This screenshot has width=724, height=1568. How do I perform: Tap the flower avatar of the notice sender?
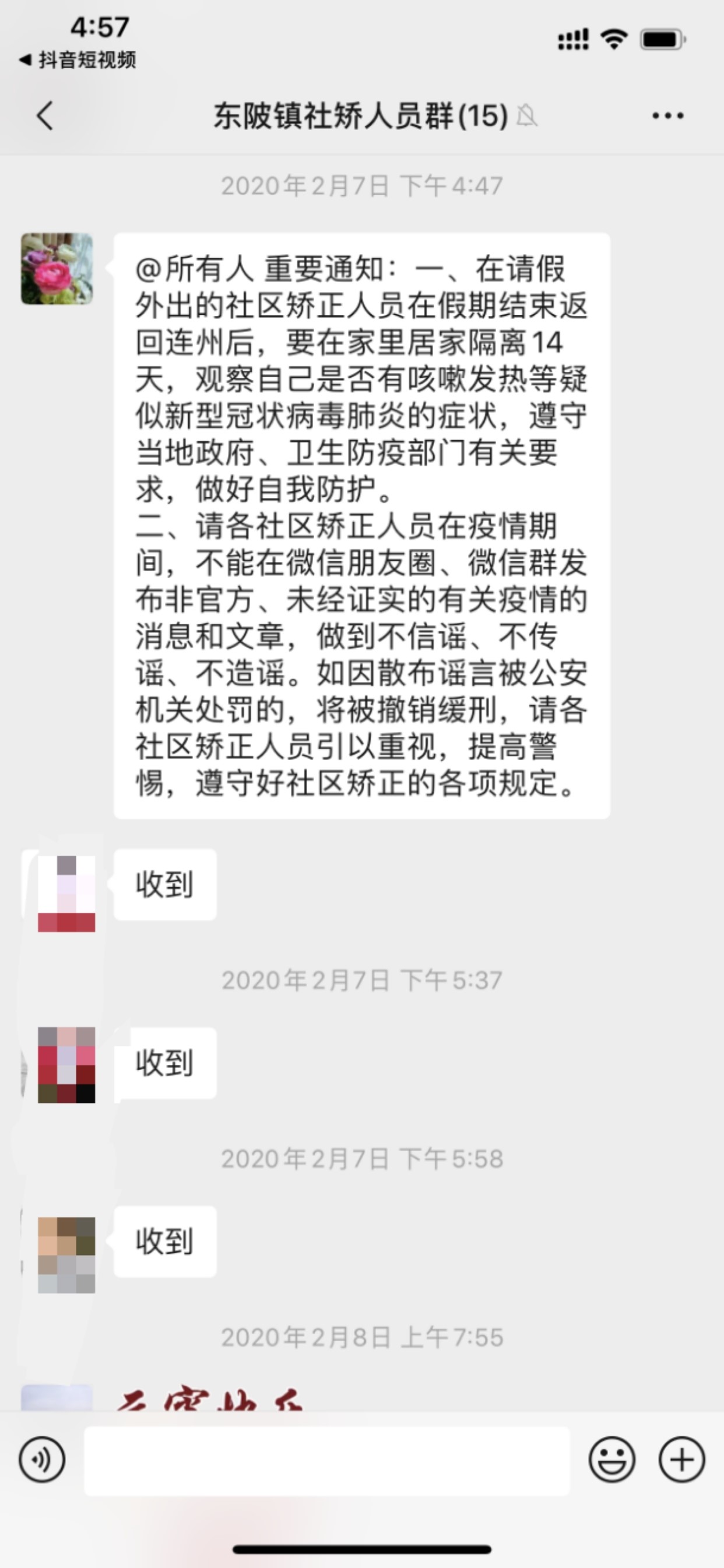point(57,269)
